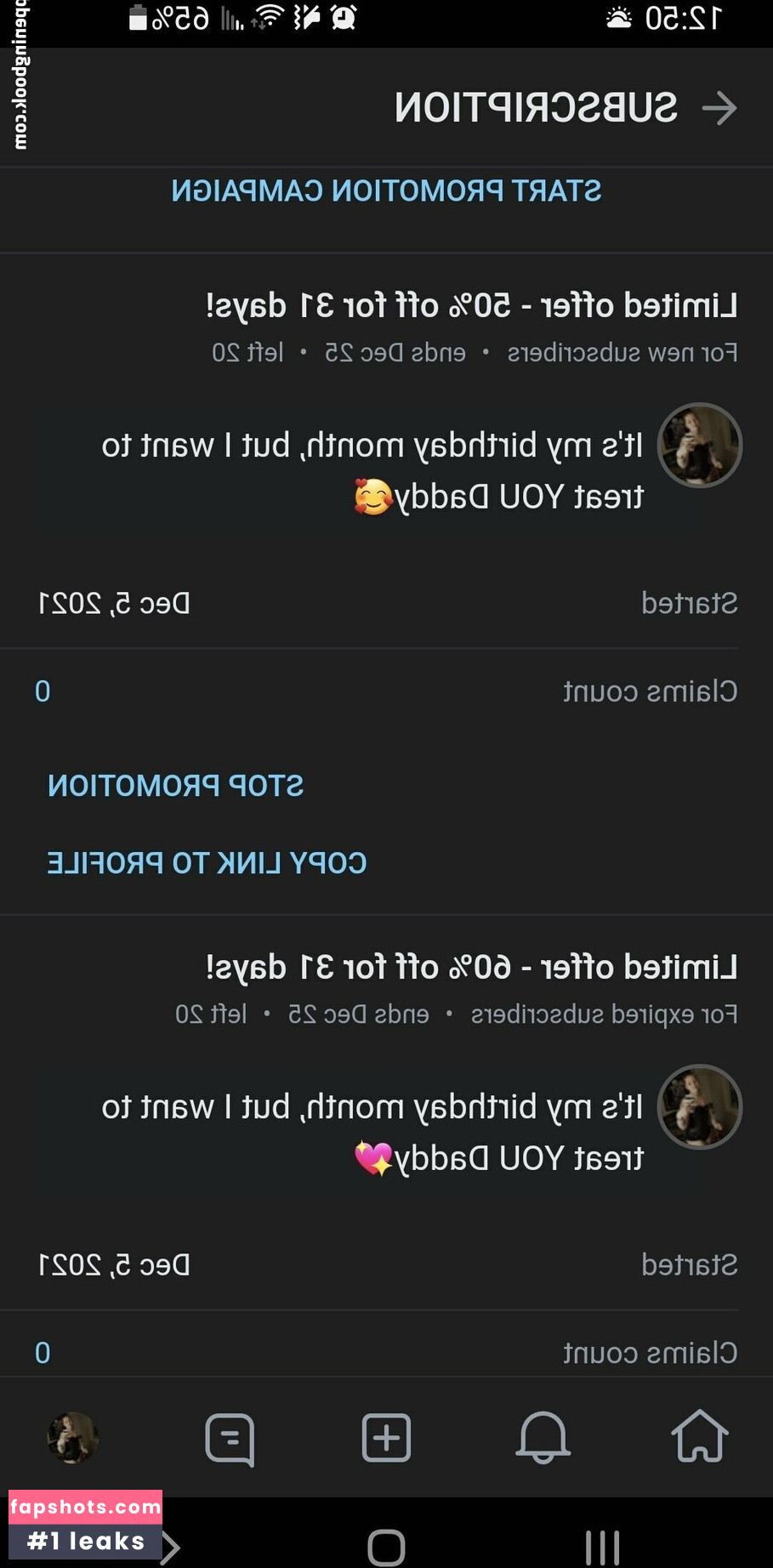Create a new post

386,1438
